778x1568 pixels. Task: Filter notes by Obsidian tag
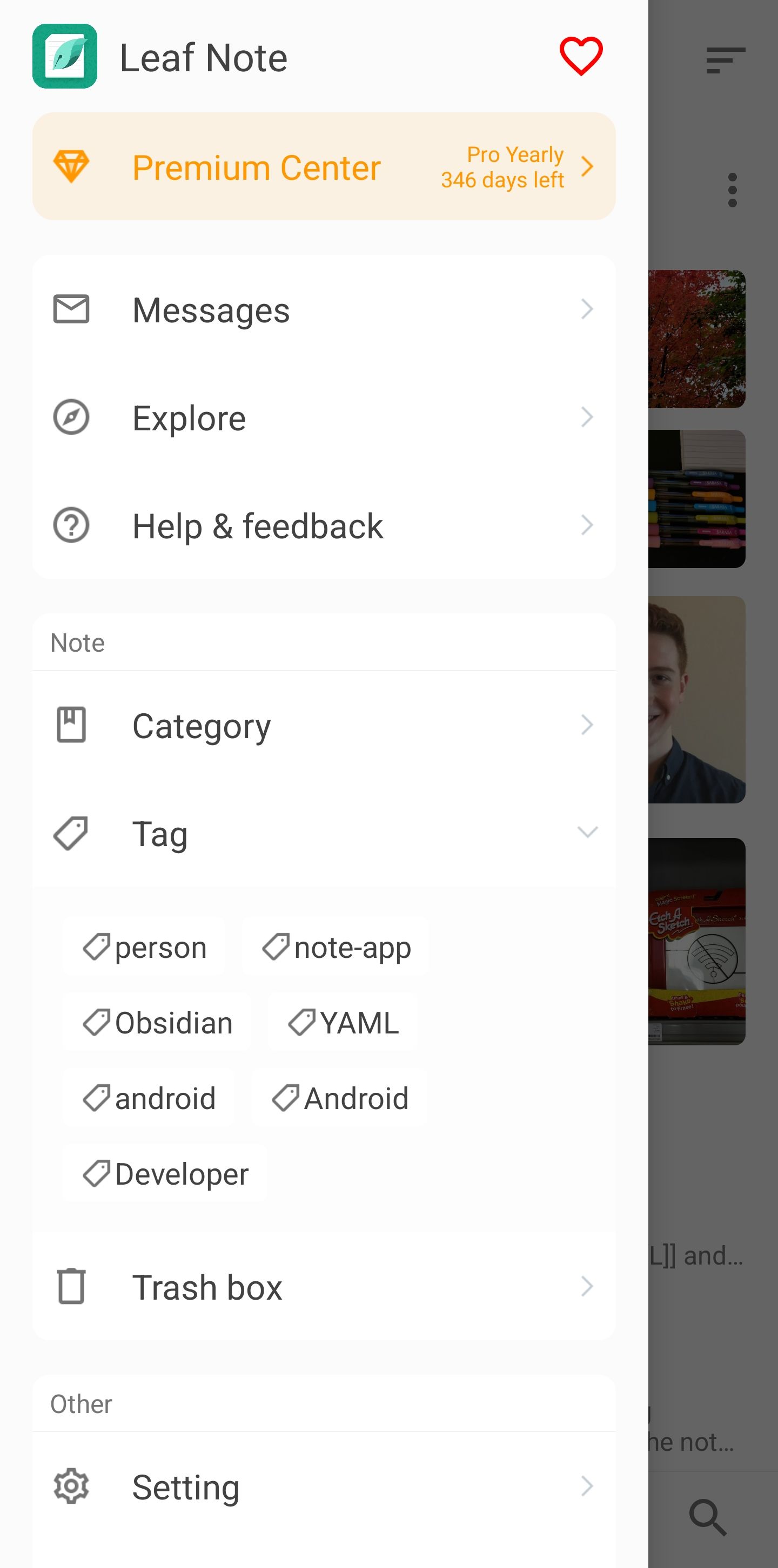pyautogui.click(x=158, y=1023)
